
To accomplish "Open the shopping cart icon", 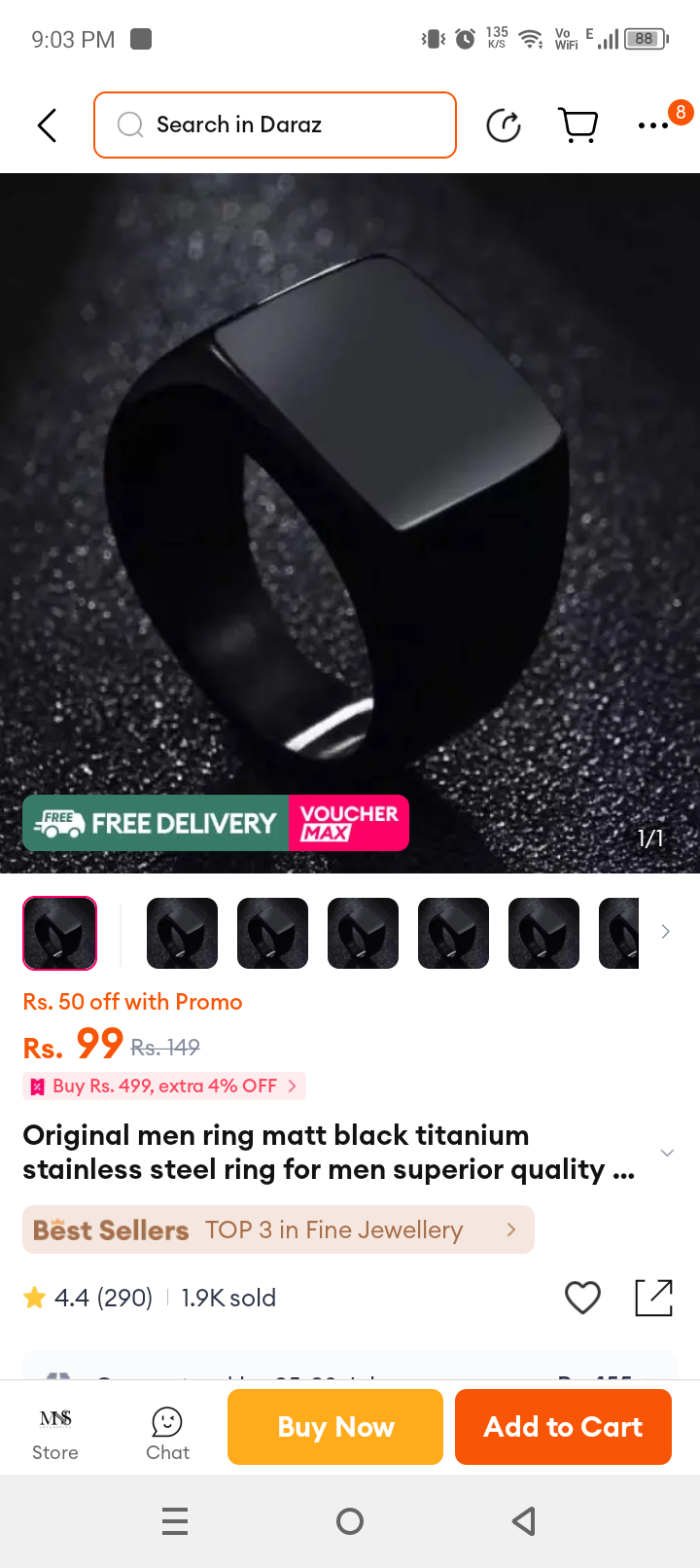I will click(578, 125).
